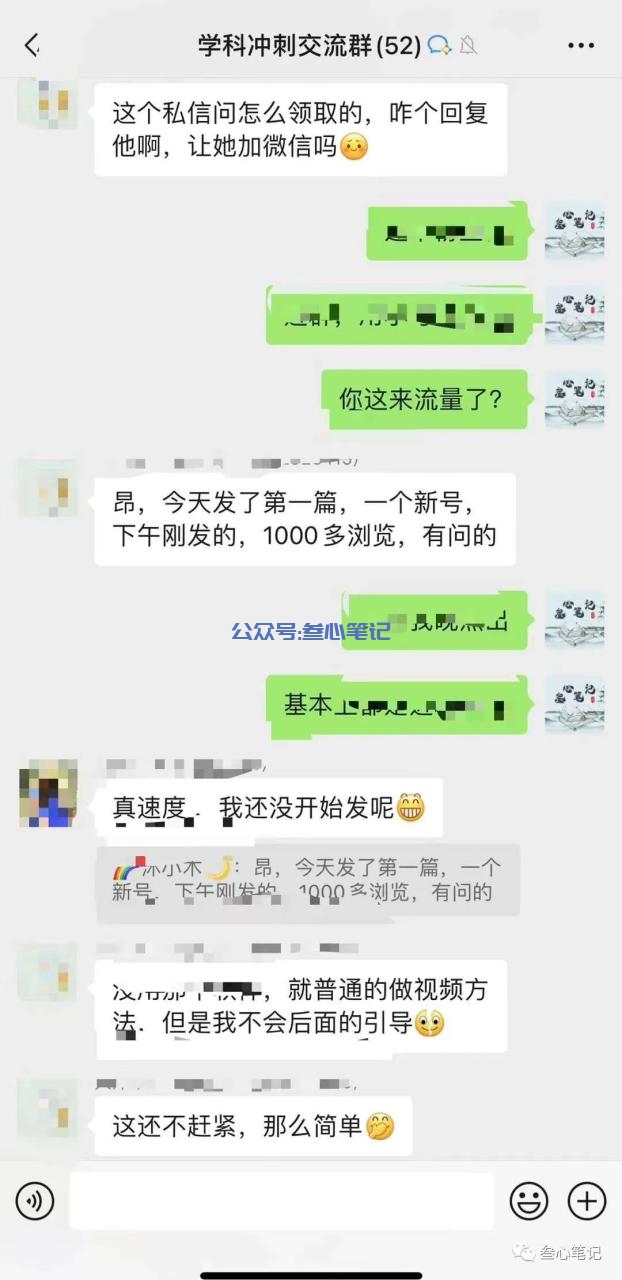
Task: Open the avatar next to 这还不赶紧,那么简单
Action: pos(48,1108)
